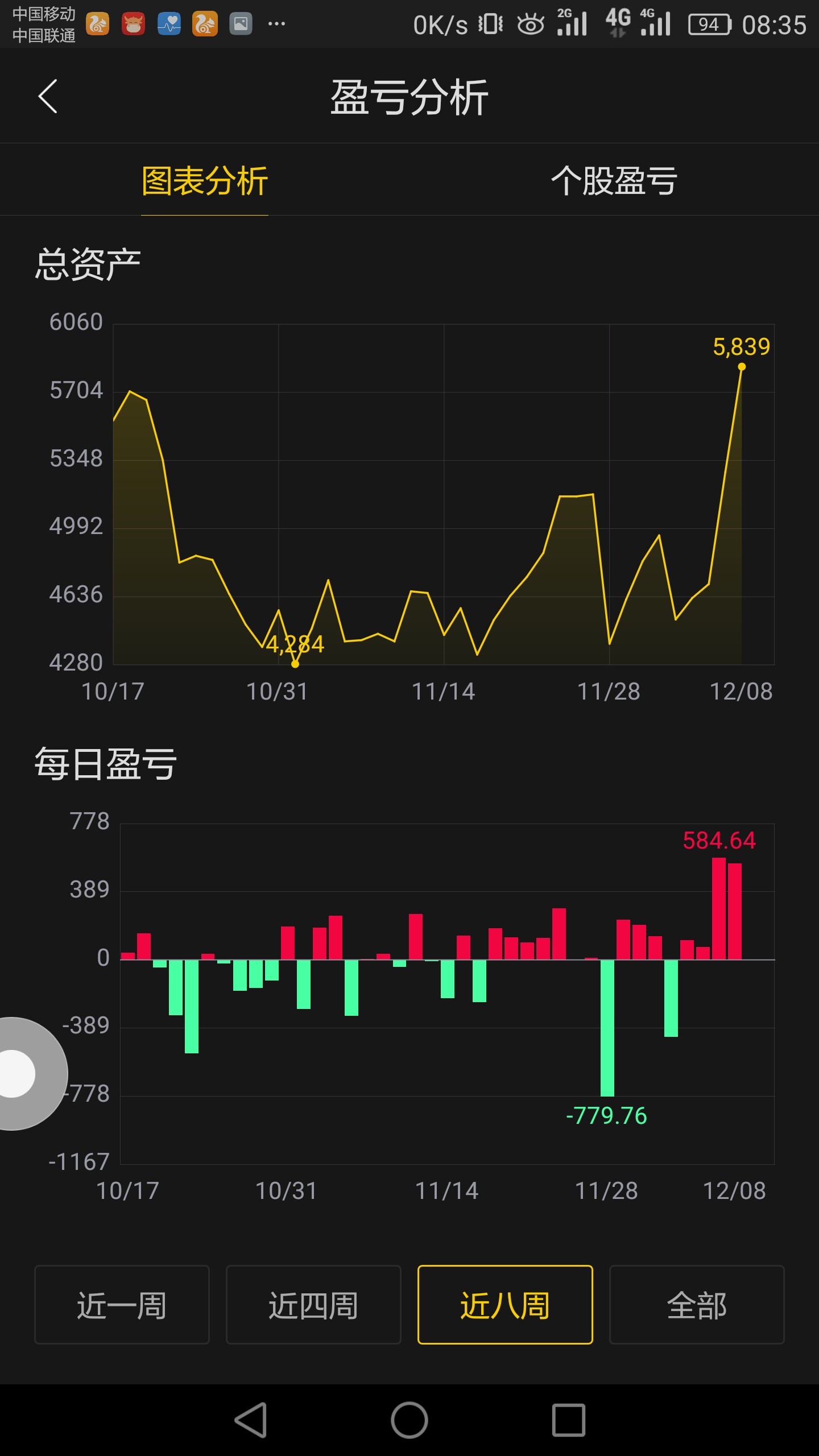
Task: Tap the floating assistive circle button
Action: click(x=17, y=1073)
